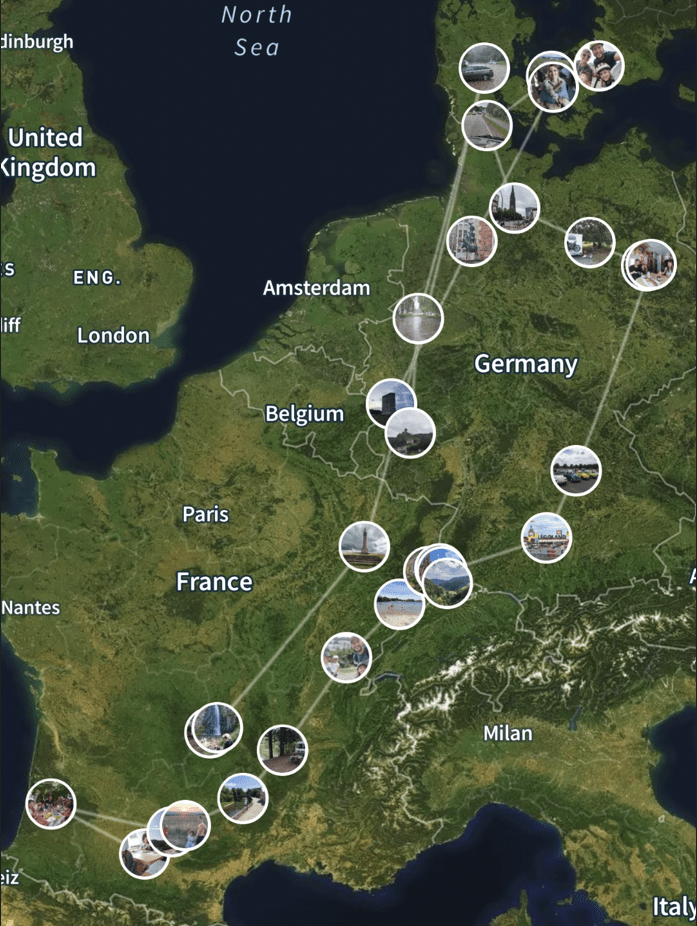Open the parked grey car photo marker in Denmark
Image resolution: width=697 pixels, height=926 pixels.
[484, 68]
